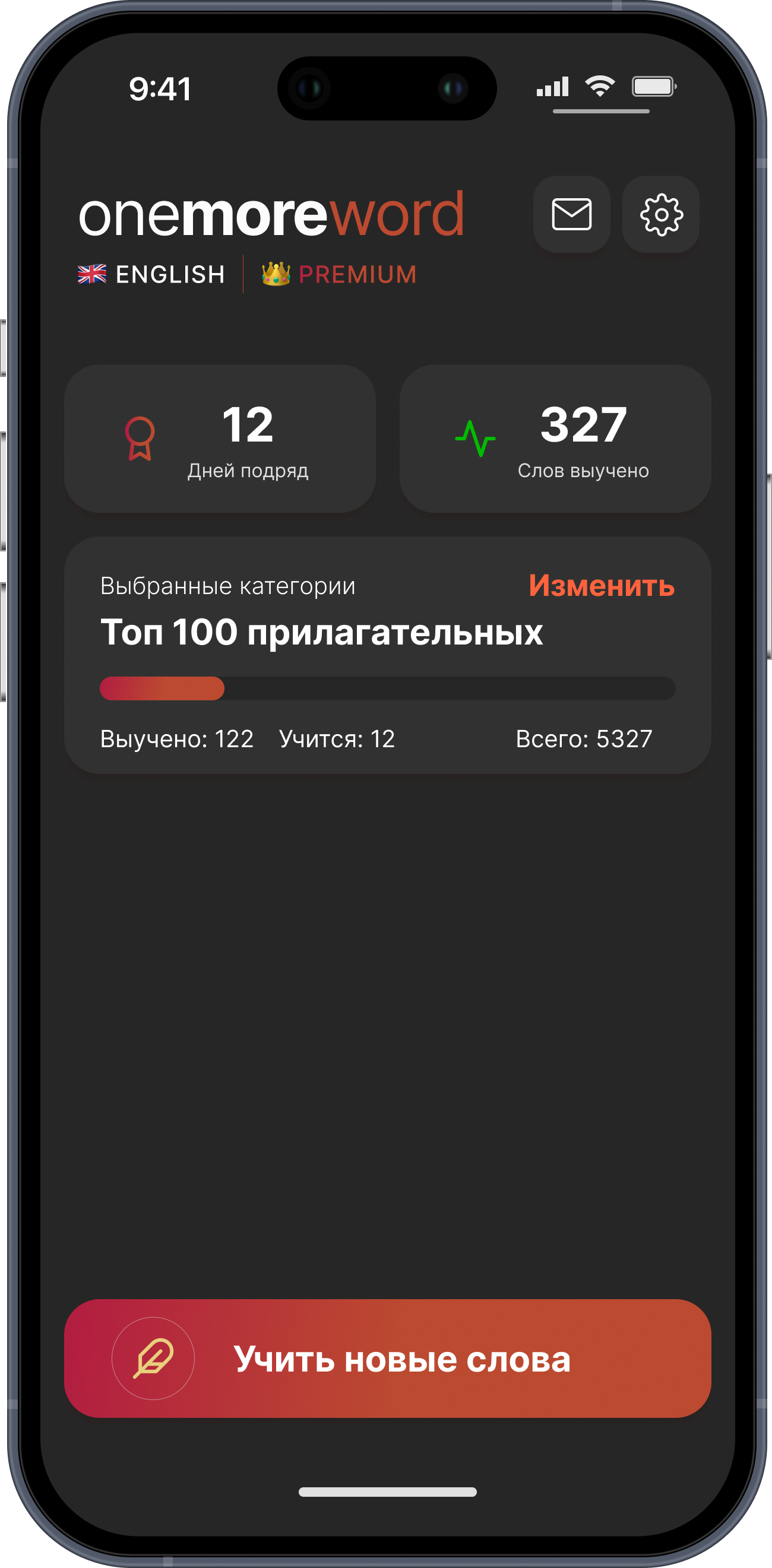The width and height of the screenshot is (772, 1568).
Task: Select the ENGLISH language label
Action: coord(169,274)
